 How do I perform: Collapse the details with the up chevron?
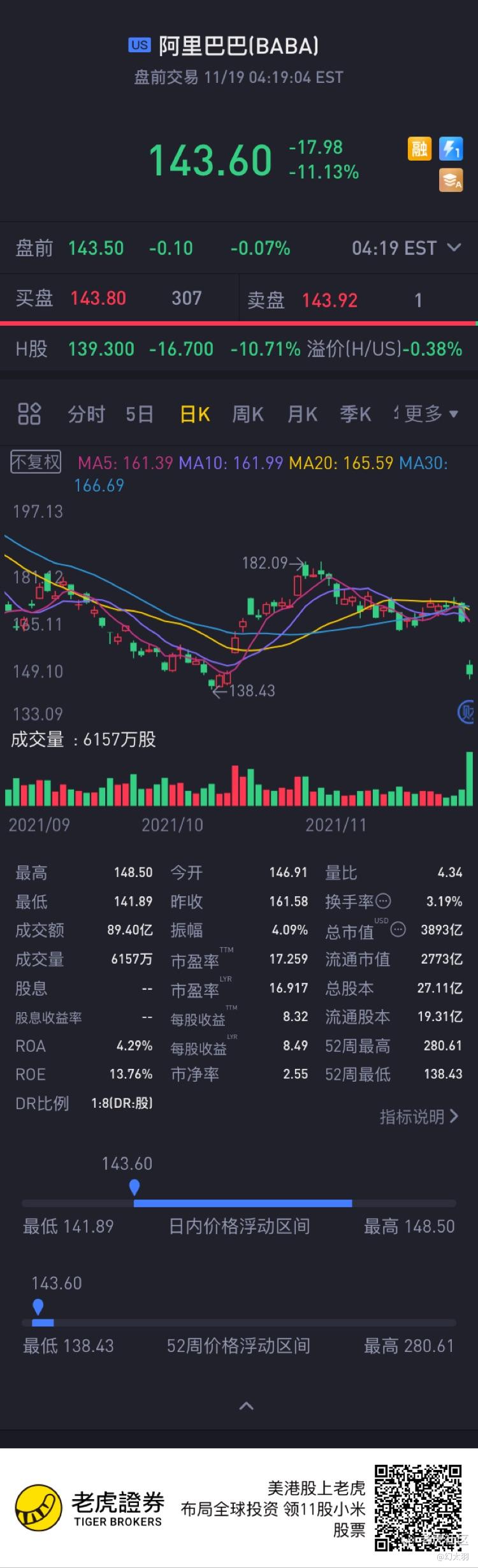pos(246,1406)
